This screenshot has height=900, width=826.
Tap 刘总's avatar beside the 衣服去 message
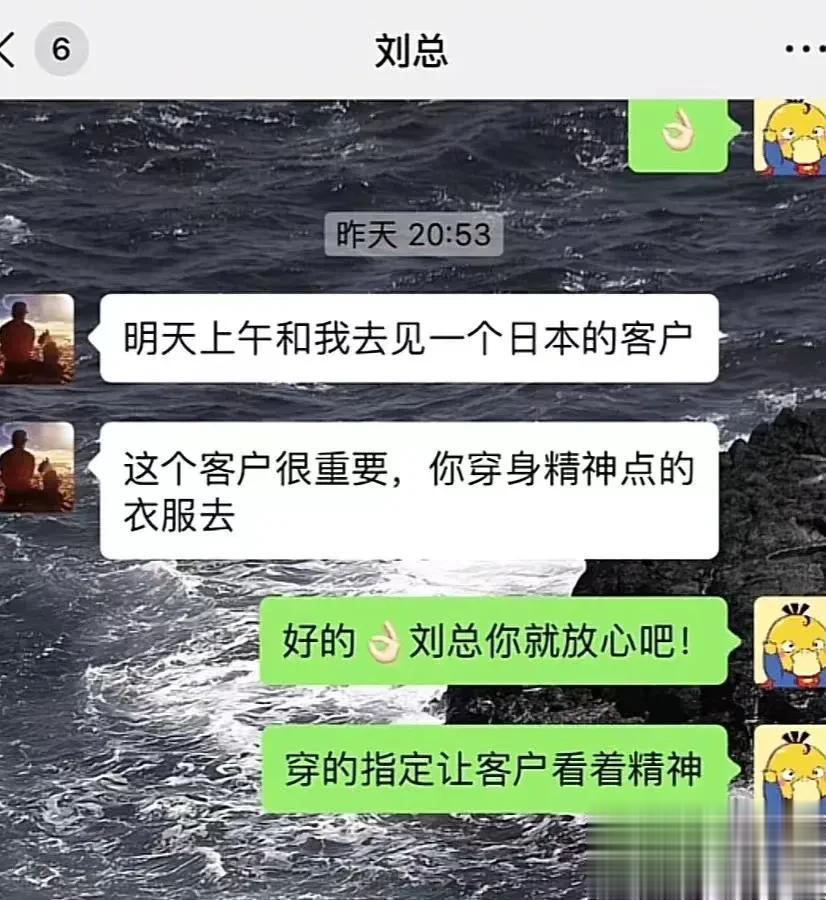click(x=37, y=466)
